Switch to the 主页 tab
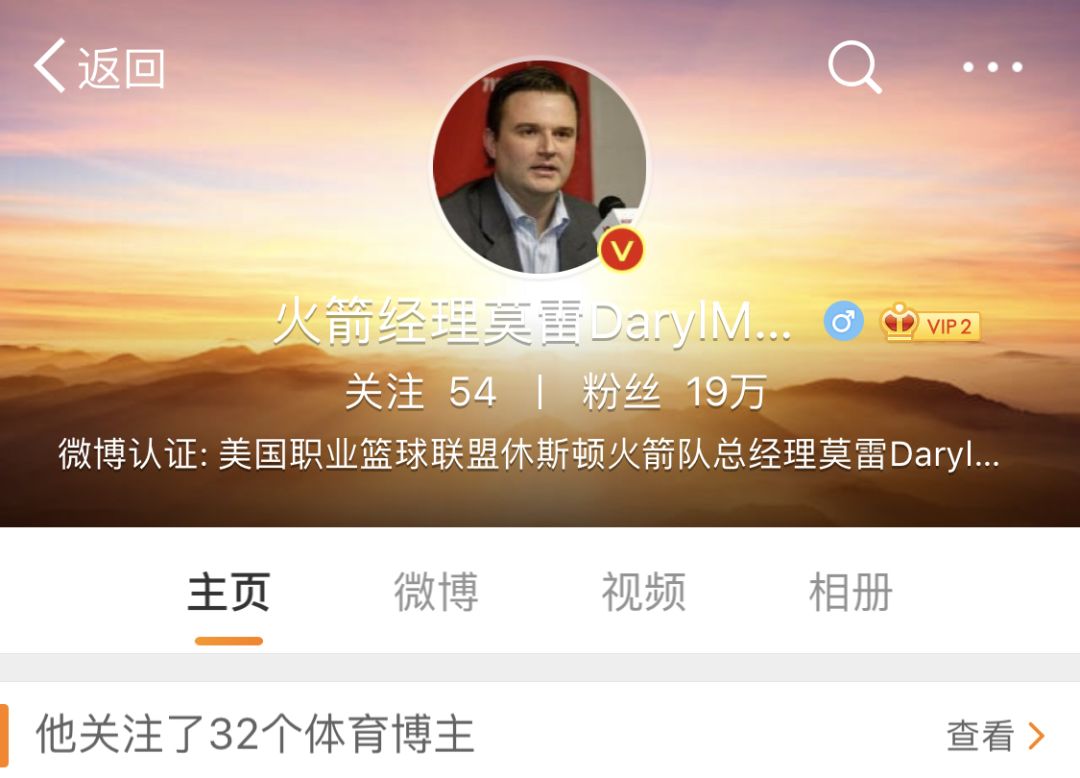Viewport: 1080px width, 778px height. [229, 592]
